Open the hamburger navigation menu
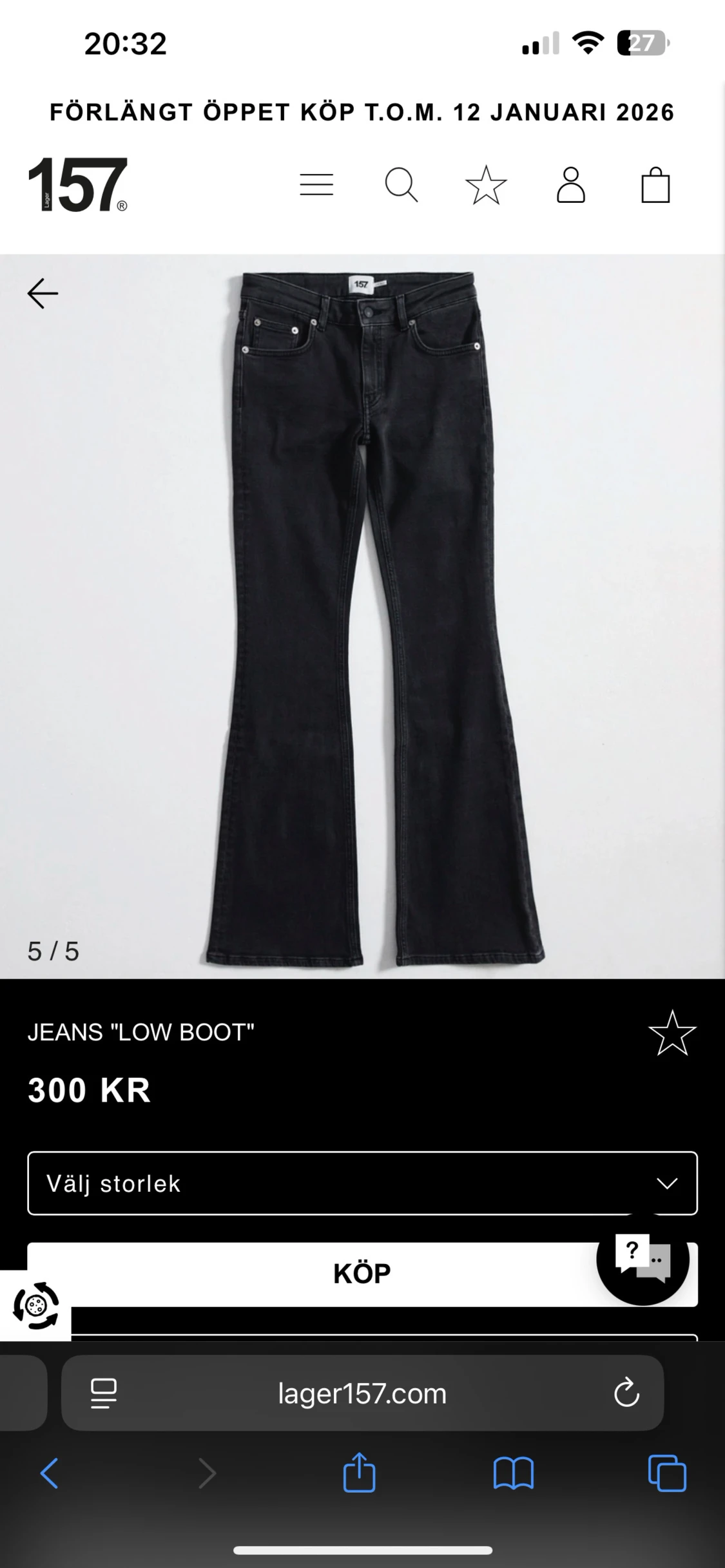This screenshot has height=1568, width=725. click(x=316, y=185)
